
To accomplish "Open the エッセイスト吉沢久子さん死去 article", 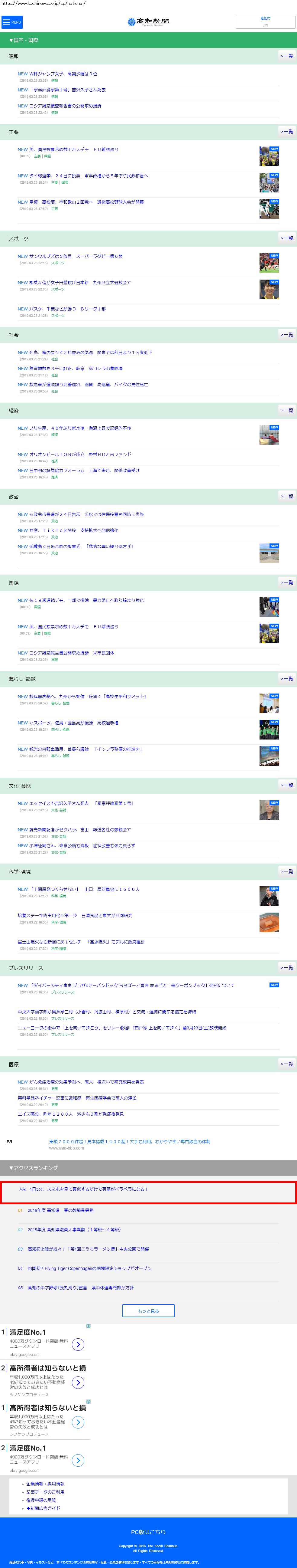I will point(75,803).
